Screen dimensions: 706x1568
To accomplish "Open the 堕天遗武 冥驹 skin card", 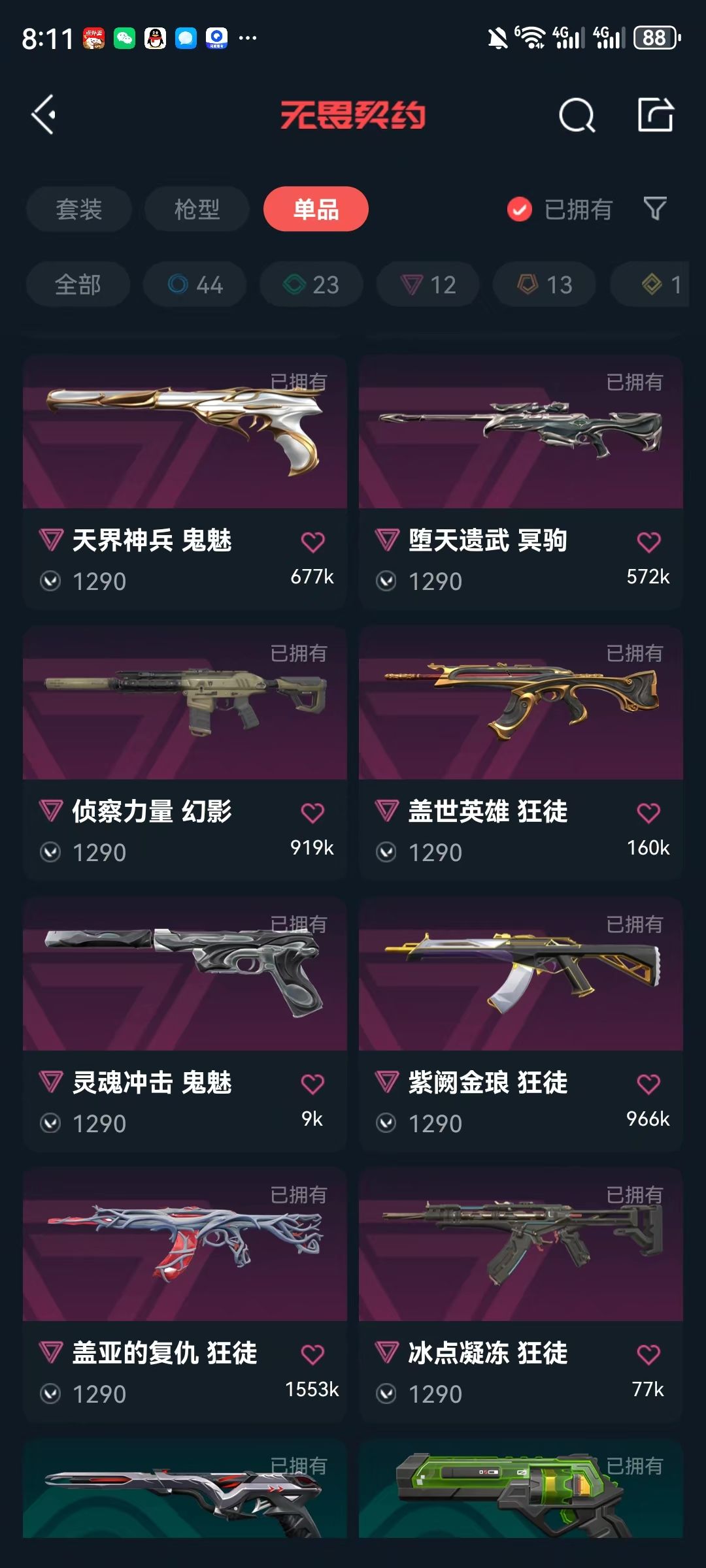I will 520,457.
